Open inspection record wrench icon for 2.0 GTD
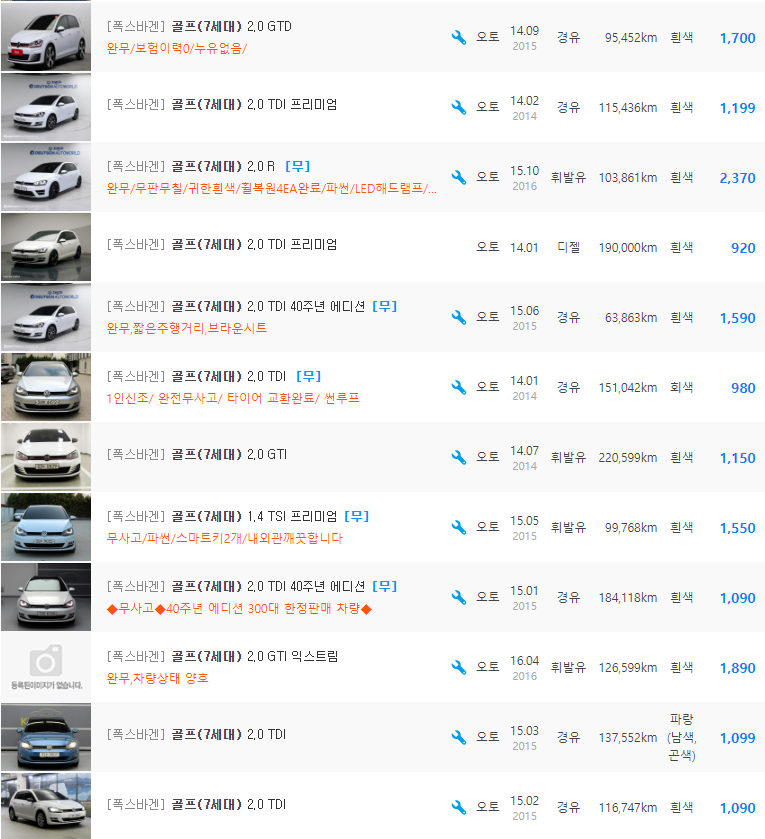Screen dimensions: 765x839 459,37
